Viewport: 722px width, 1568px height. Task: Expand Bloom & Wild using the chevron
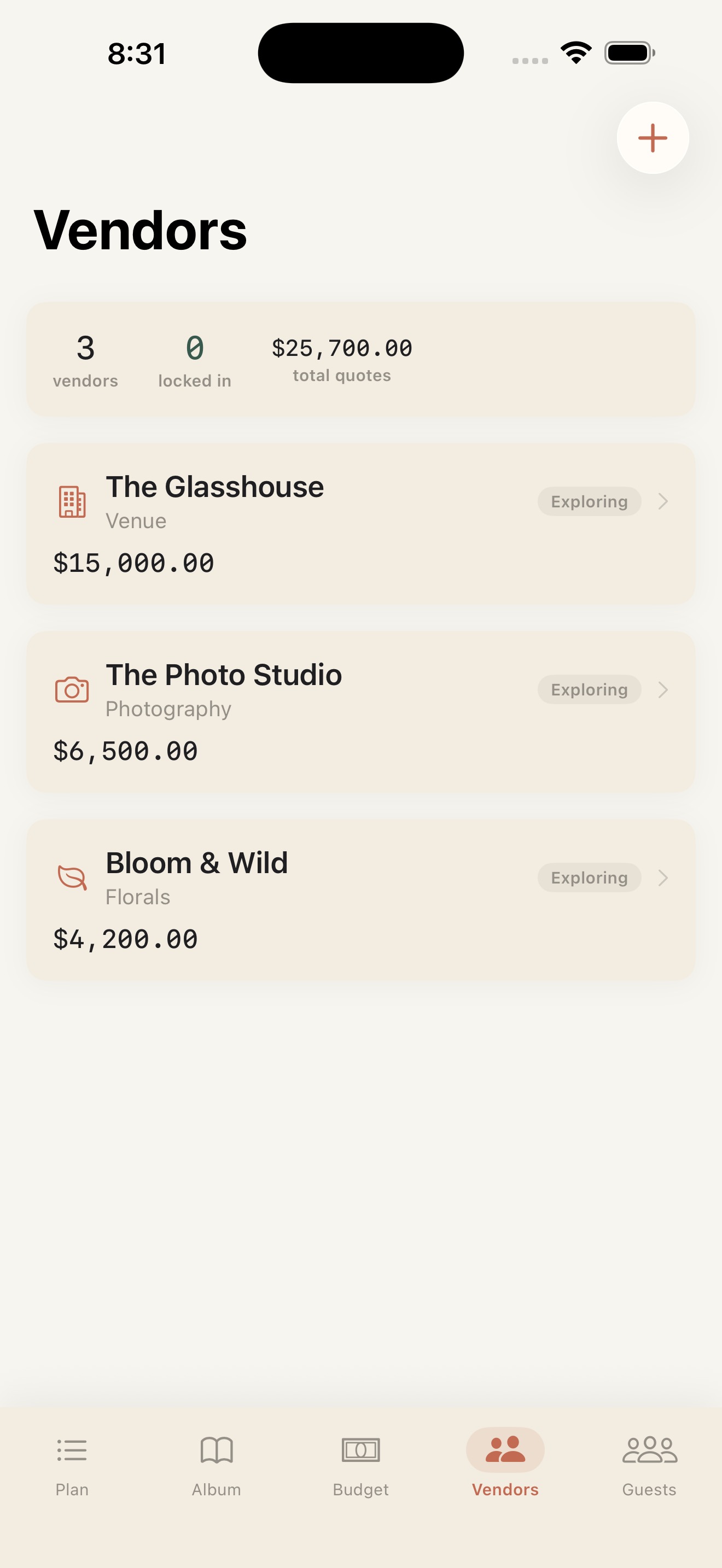(x=663, y=877)
